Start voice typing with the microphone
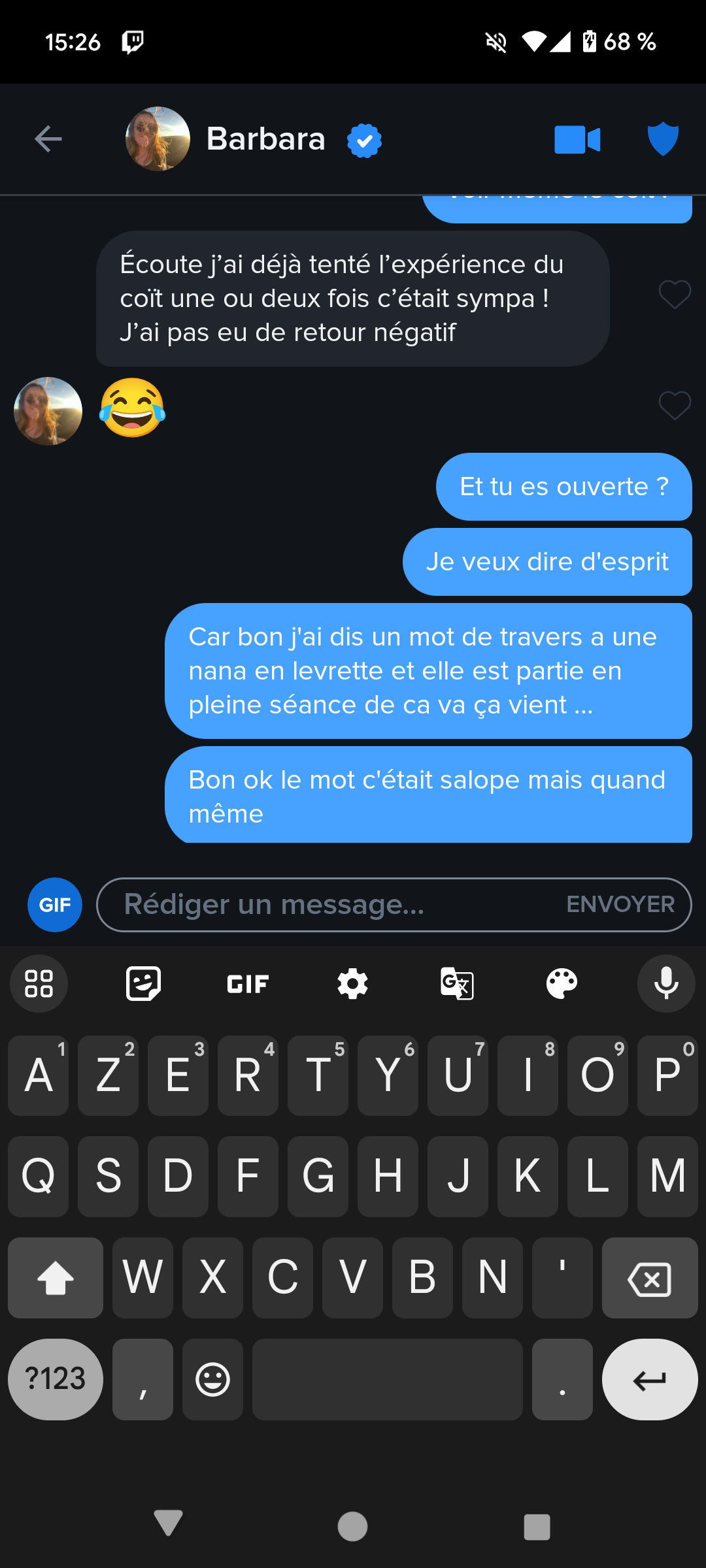The height and width of the screenshot is (1568, 706). (x=666, y=983)
